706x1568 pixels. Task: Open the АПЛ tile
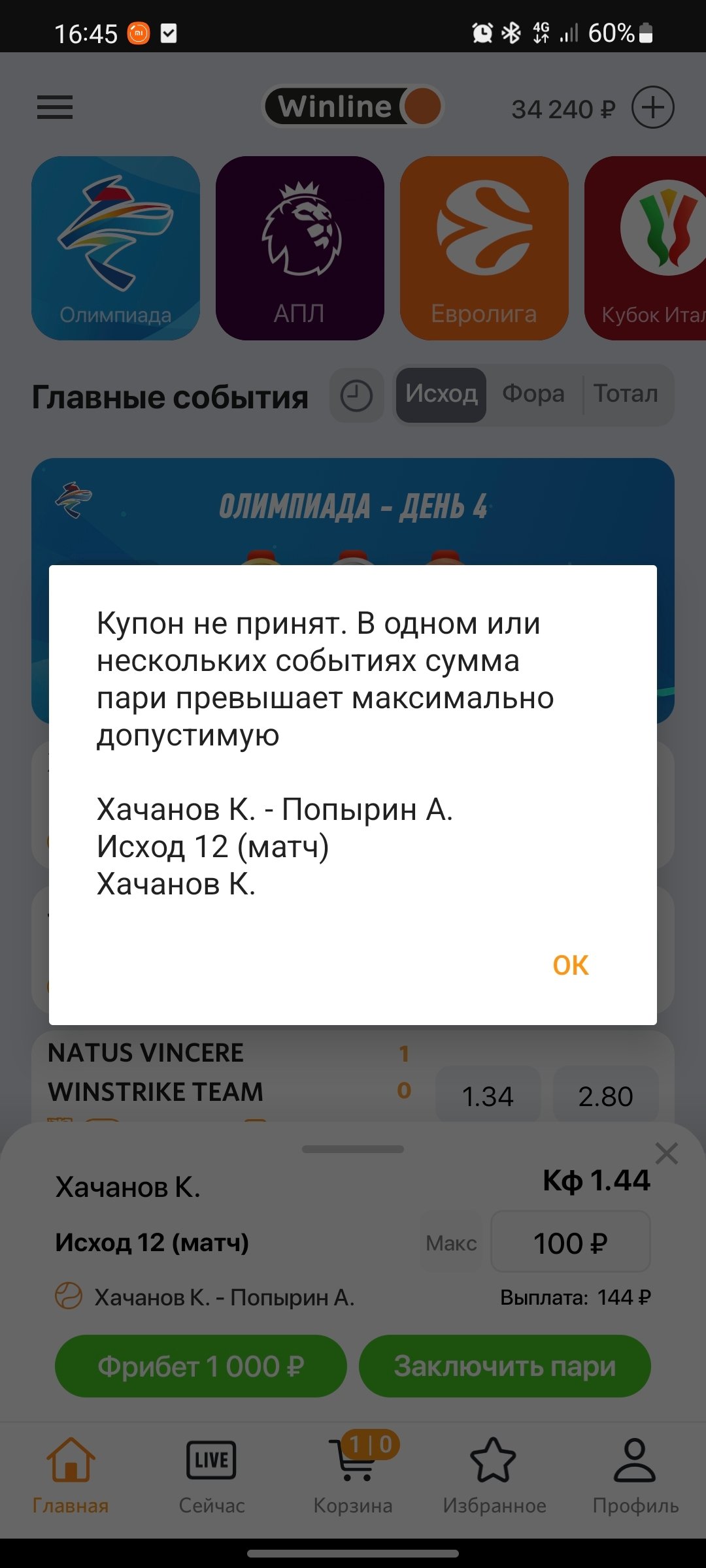(299, 248)
